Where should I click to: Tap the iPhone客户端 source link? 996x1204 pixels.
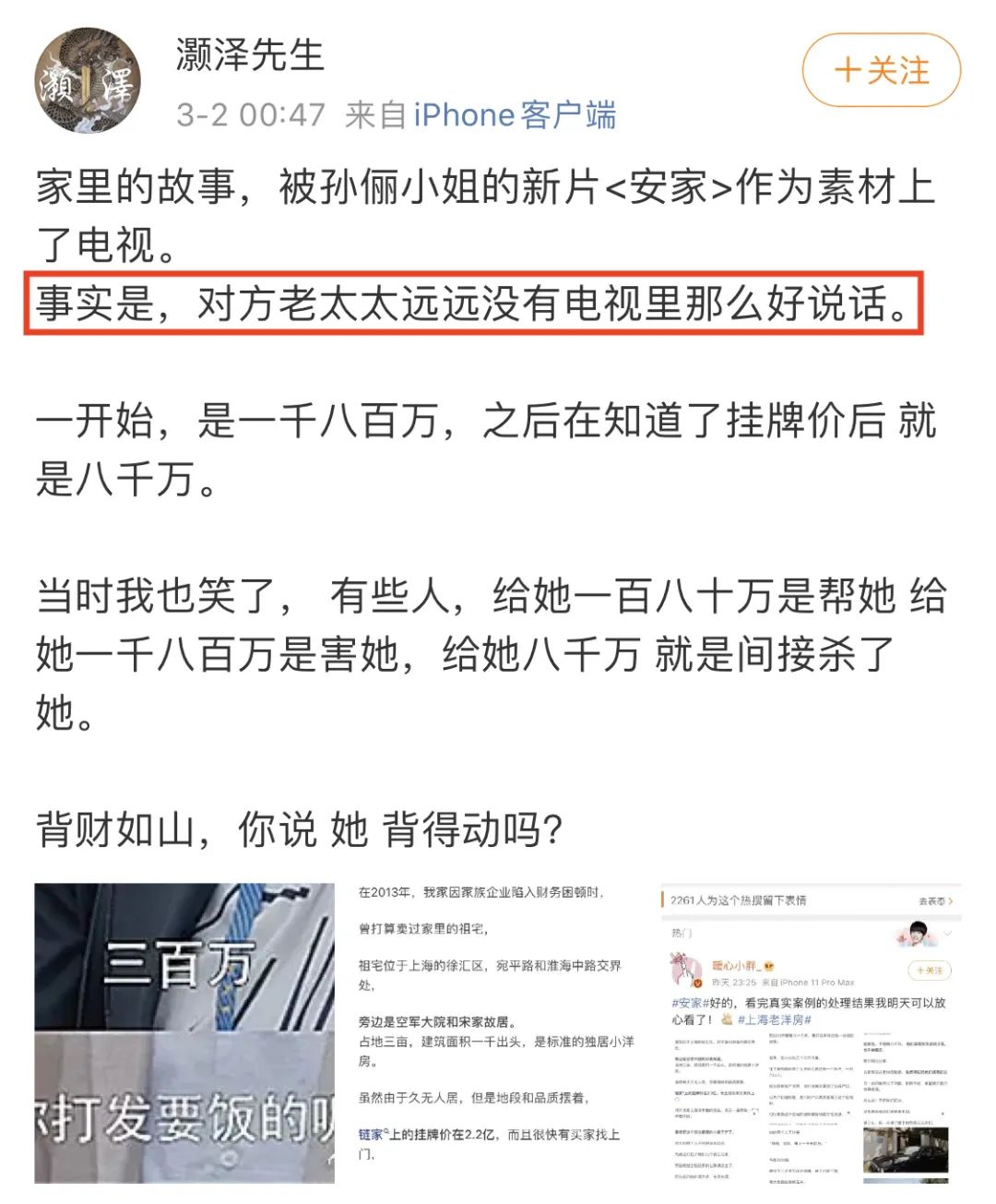pos(515,115)
